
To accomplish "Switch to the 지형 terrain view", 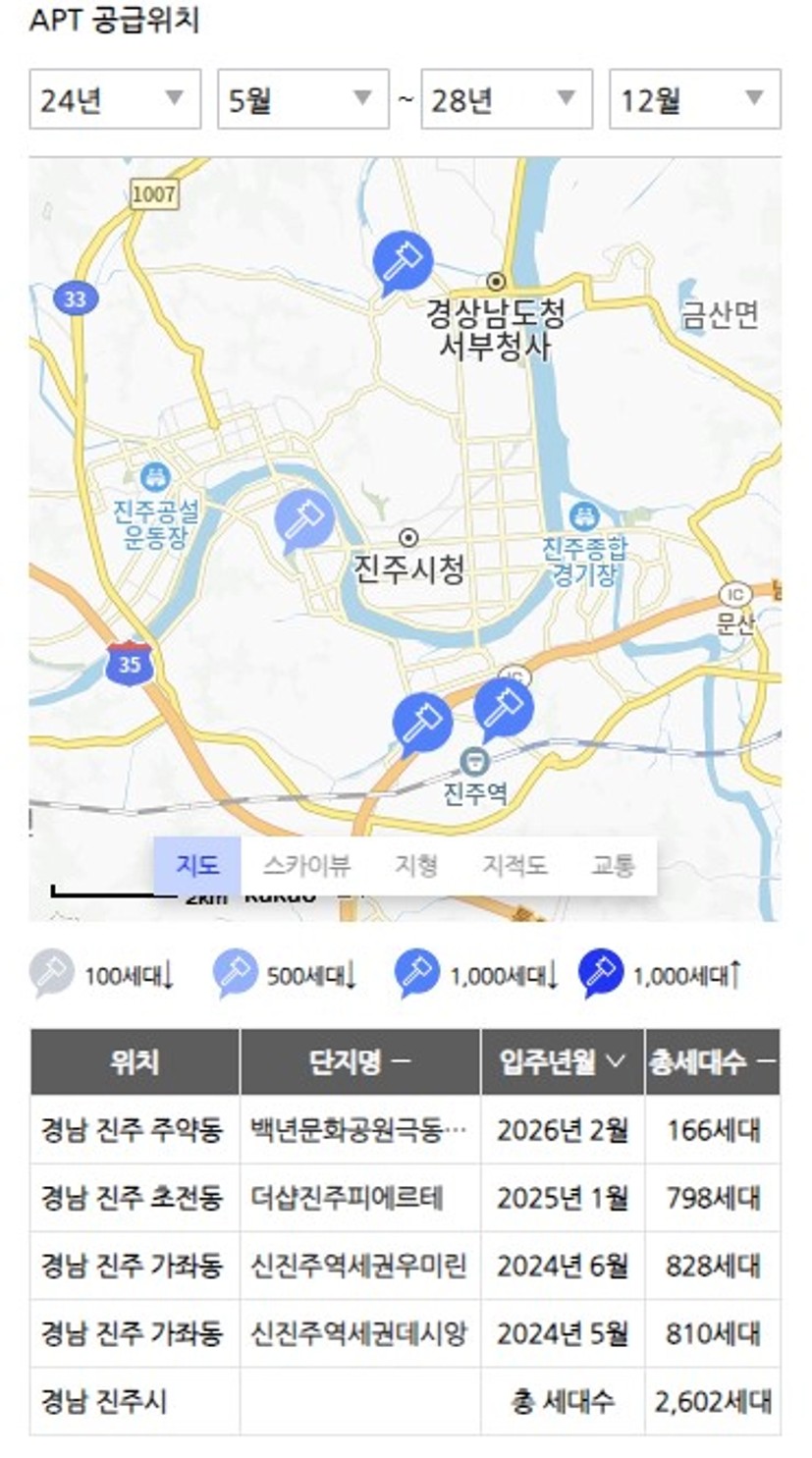I will (x=415, y=865).
